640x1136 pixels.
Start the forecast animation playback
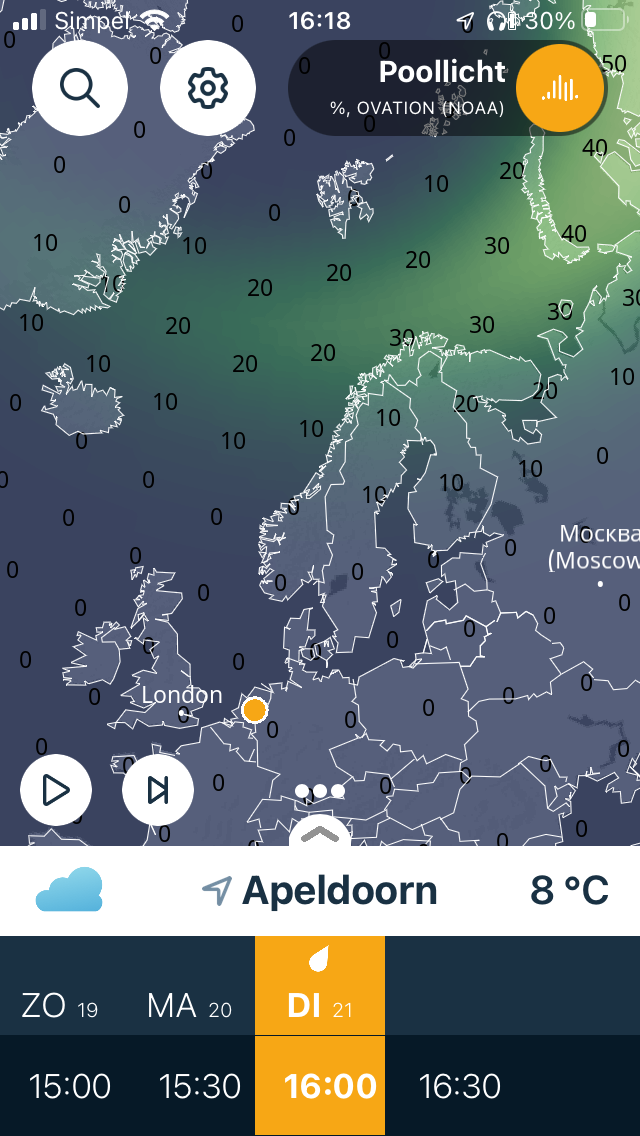click(x=56, y=790)
